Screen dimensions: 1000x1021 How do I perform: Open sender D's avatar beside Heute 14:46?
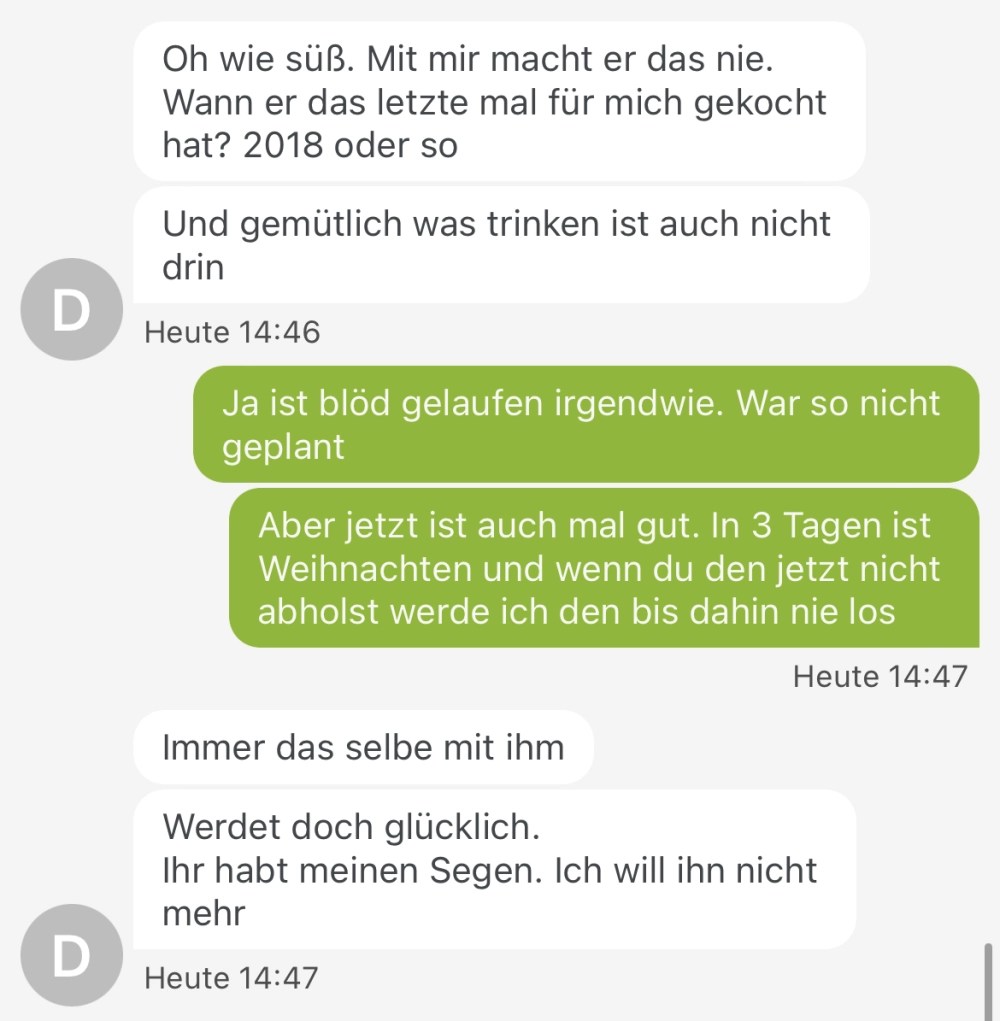coord(71,309)
